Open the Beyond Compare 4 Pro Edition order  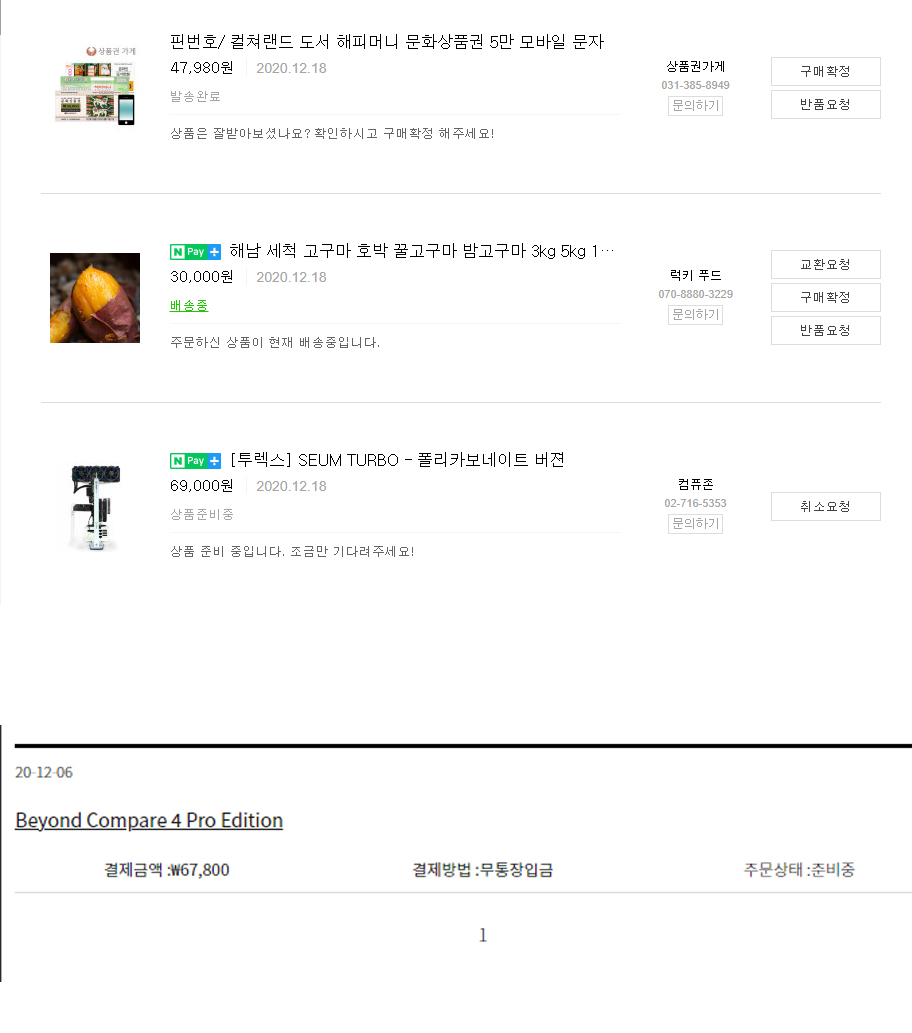[x=149, y=821]
